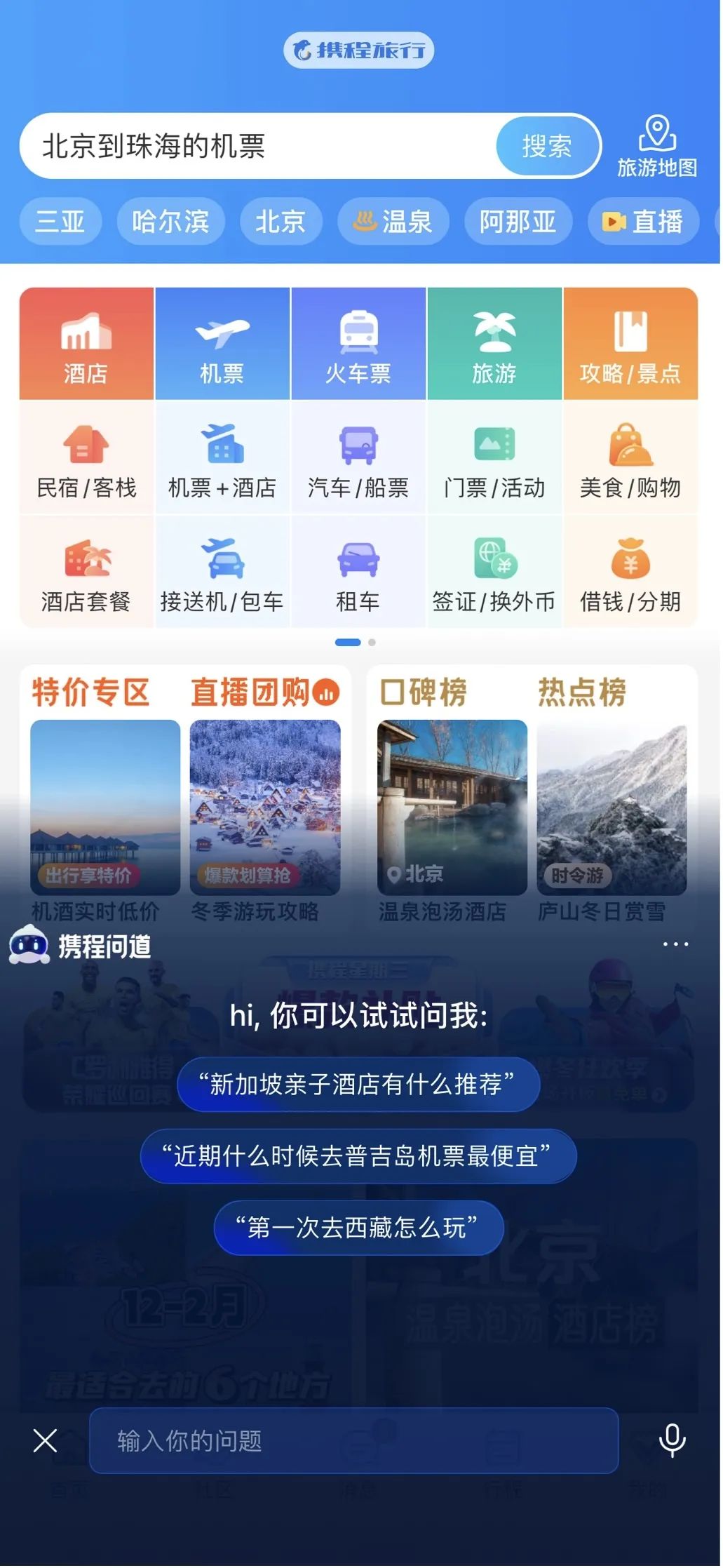Close the 携程问道 assistant panel
The image size is (723, 1568).
coord(46,1440)
